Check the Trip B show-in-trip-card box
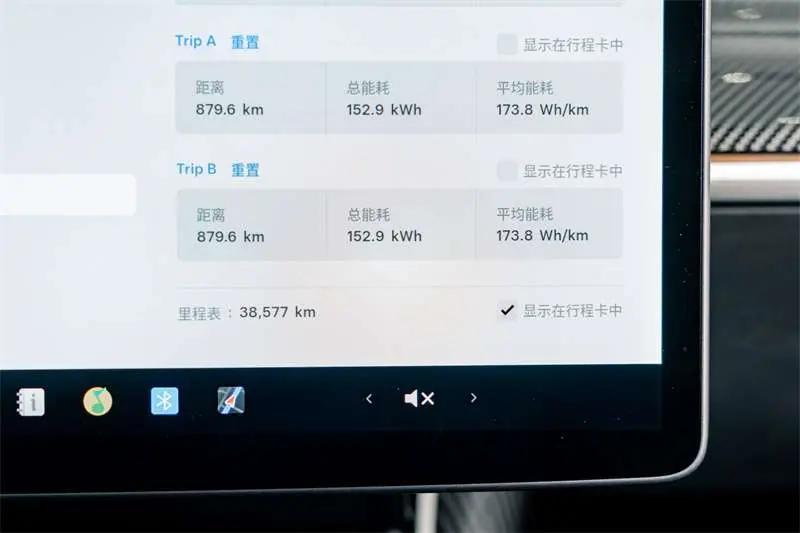 [507, 171]
